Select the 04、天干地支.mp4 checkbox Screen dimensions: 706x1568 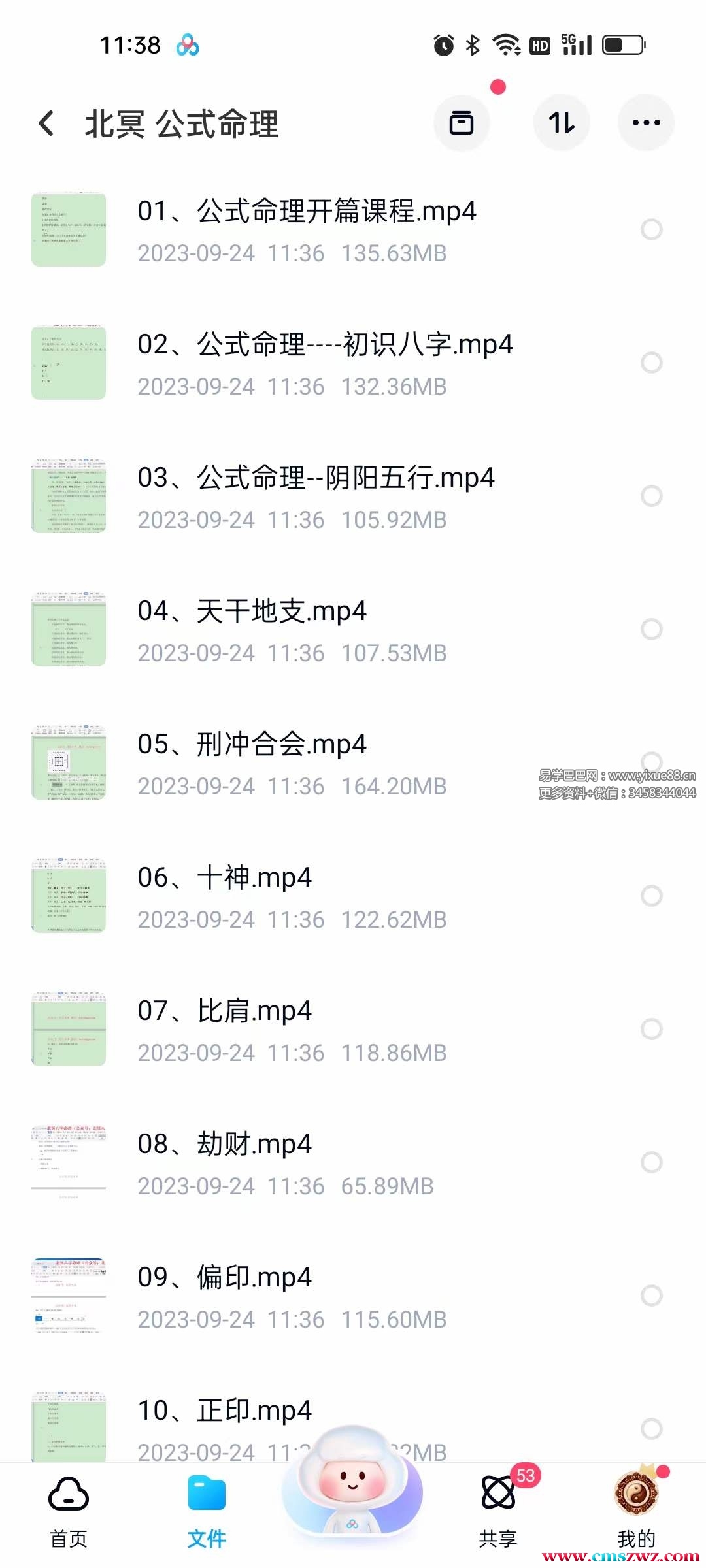[x=651, y=629]
